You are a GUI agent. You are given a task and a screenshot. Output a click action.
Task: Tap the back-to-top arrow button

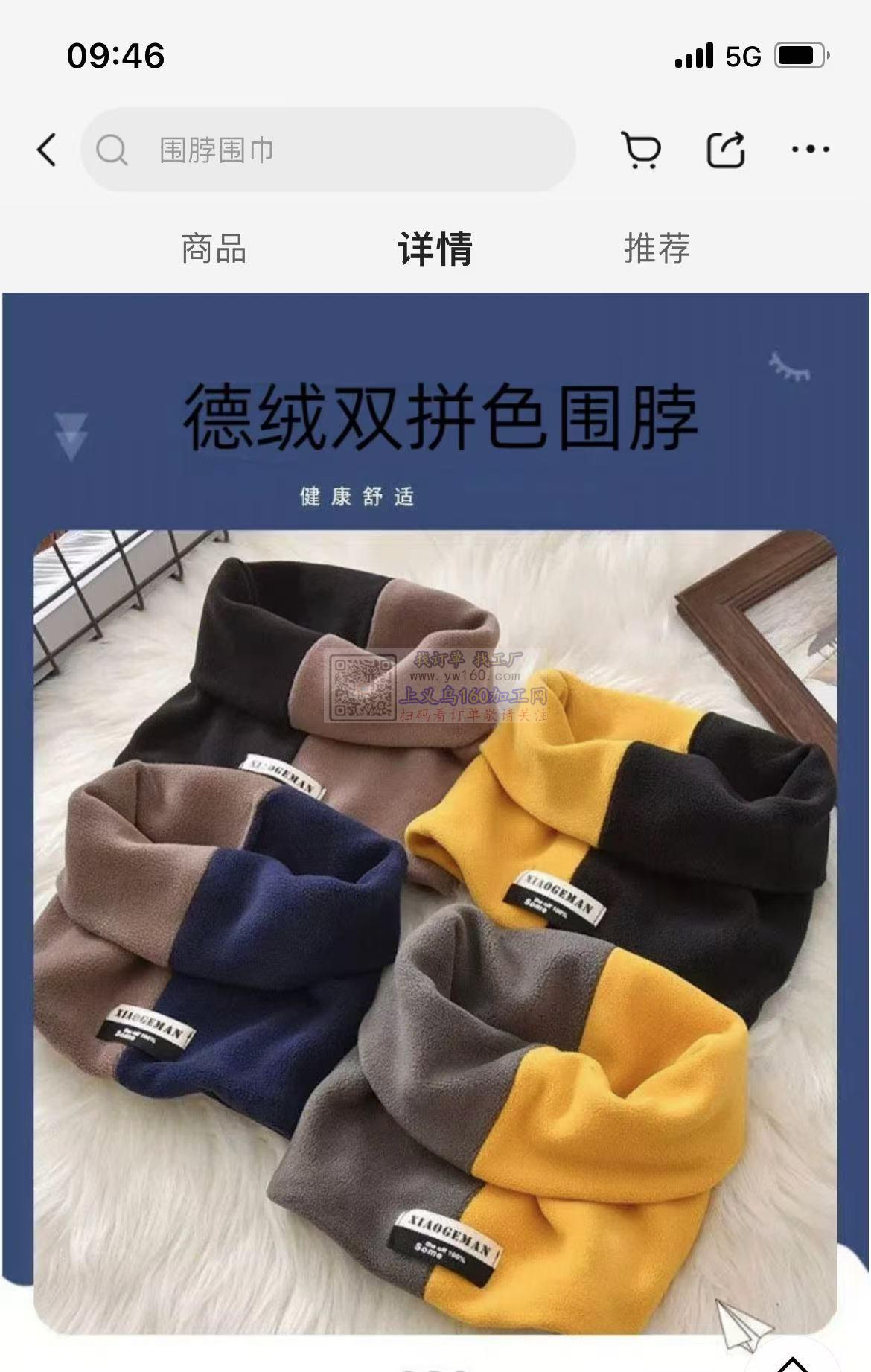(792, 1361)
